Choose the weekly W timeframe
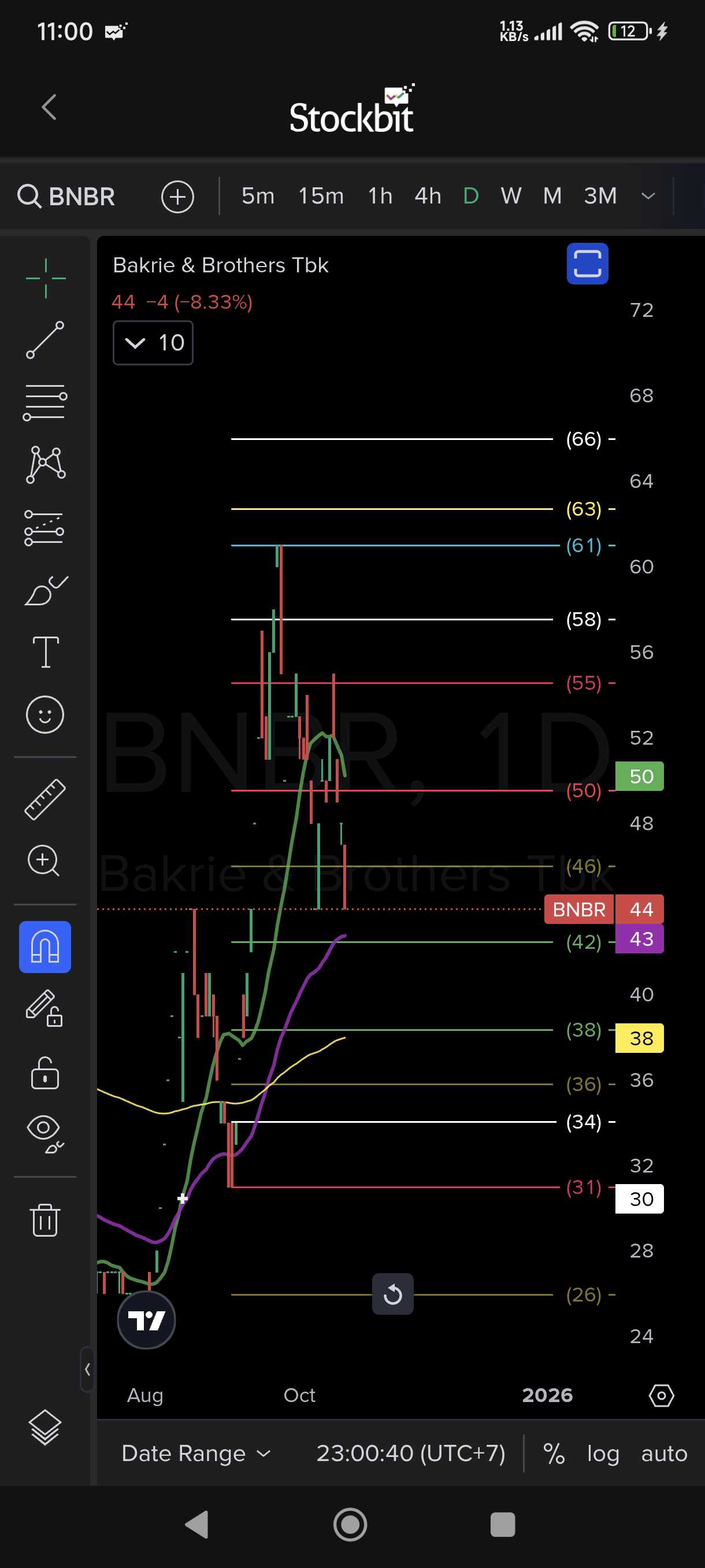This screenshot has height=1568, width=705. click(510, 196)
